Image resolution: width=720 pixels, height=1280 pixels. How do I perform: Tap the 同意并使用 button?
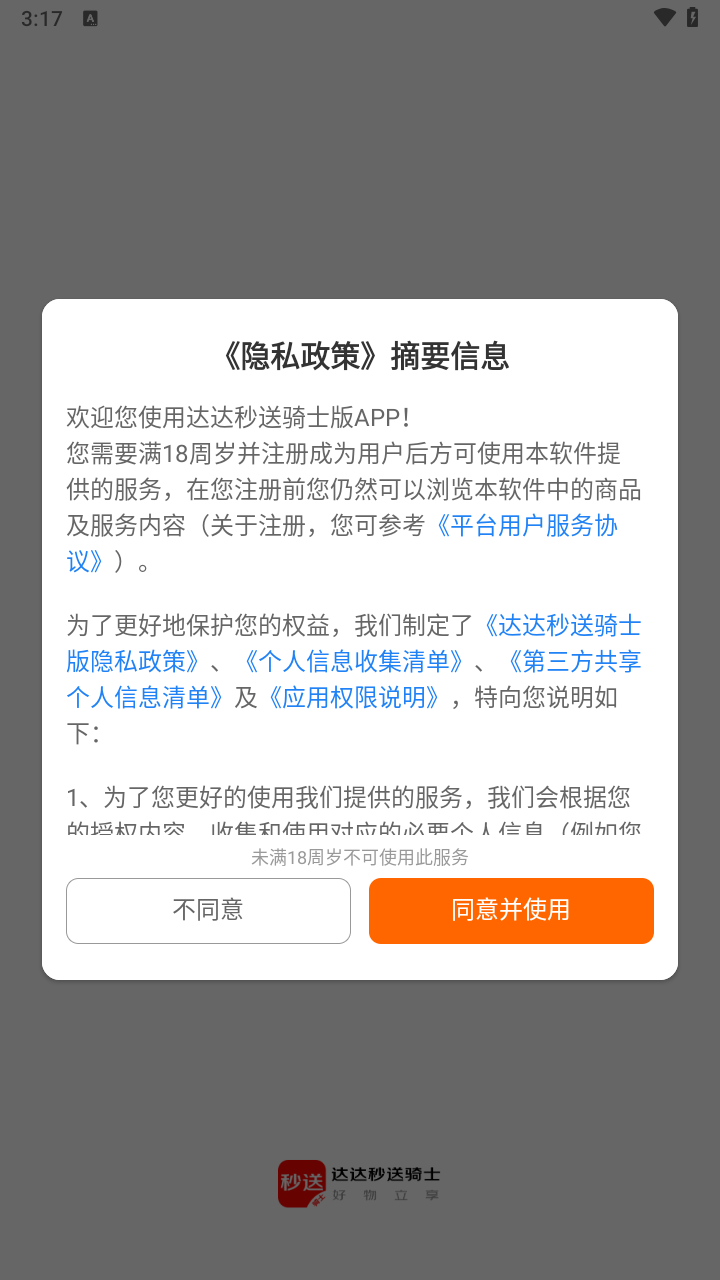[511, 910]
